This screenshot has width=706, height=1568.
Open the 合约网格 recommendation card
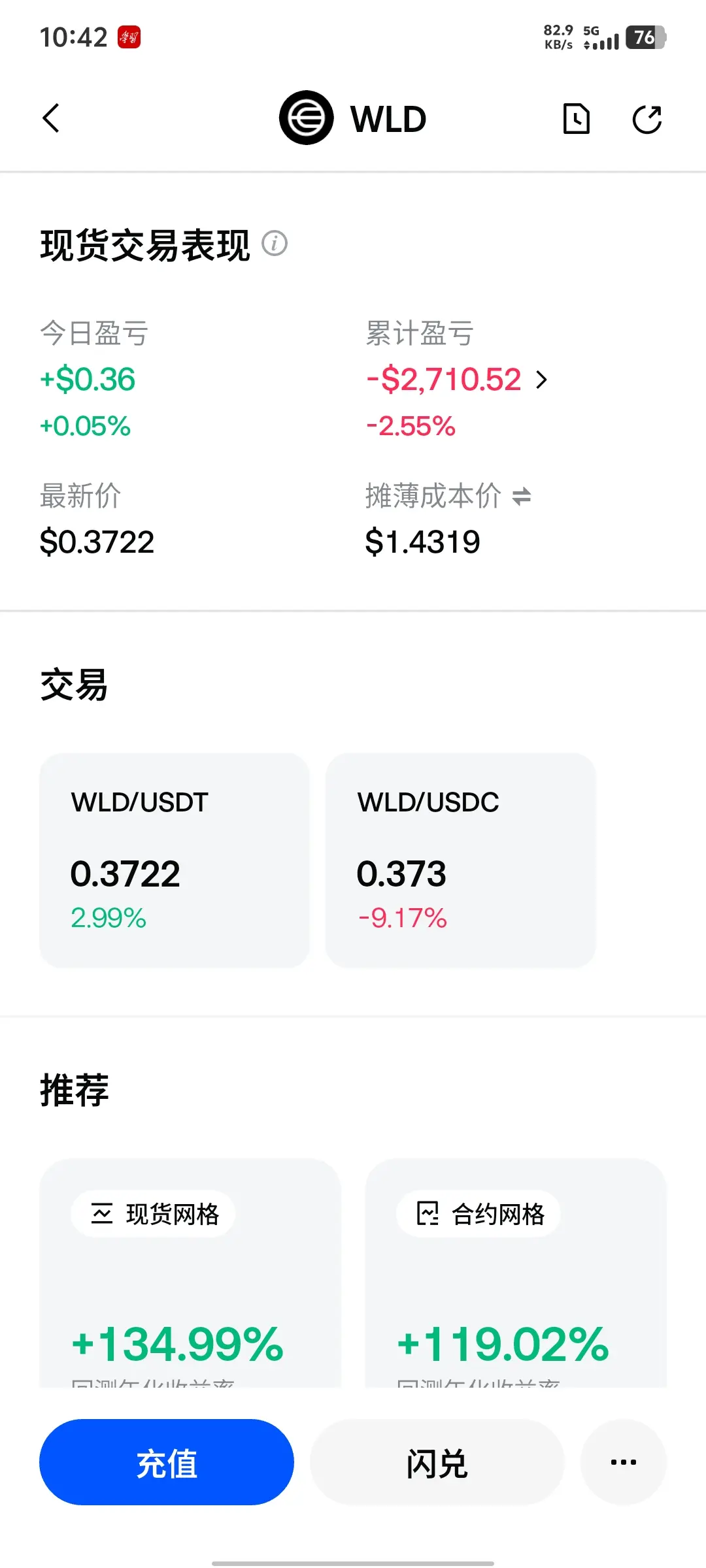pos(516,1273)
